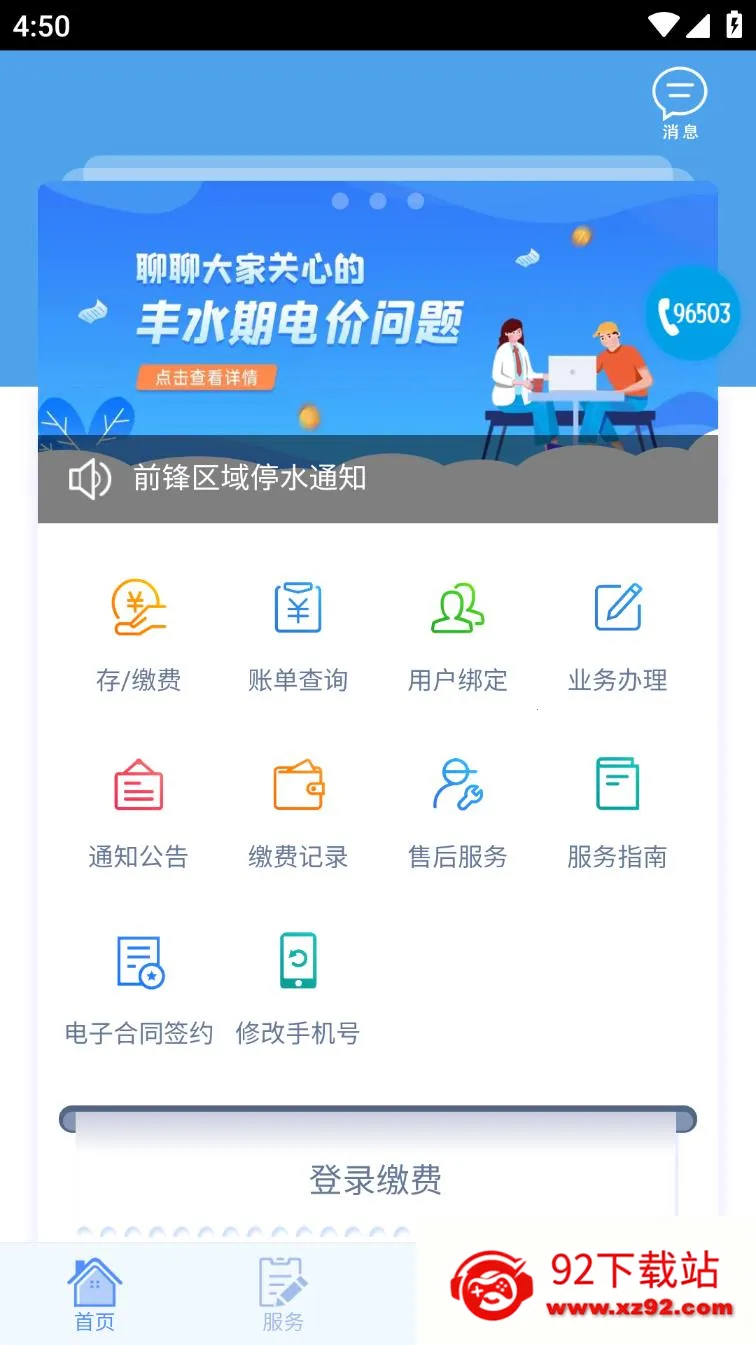This screenshot has width=756, height=1345.
Task: Tap the 登录缴费 login button
Action: (376, 1180)
